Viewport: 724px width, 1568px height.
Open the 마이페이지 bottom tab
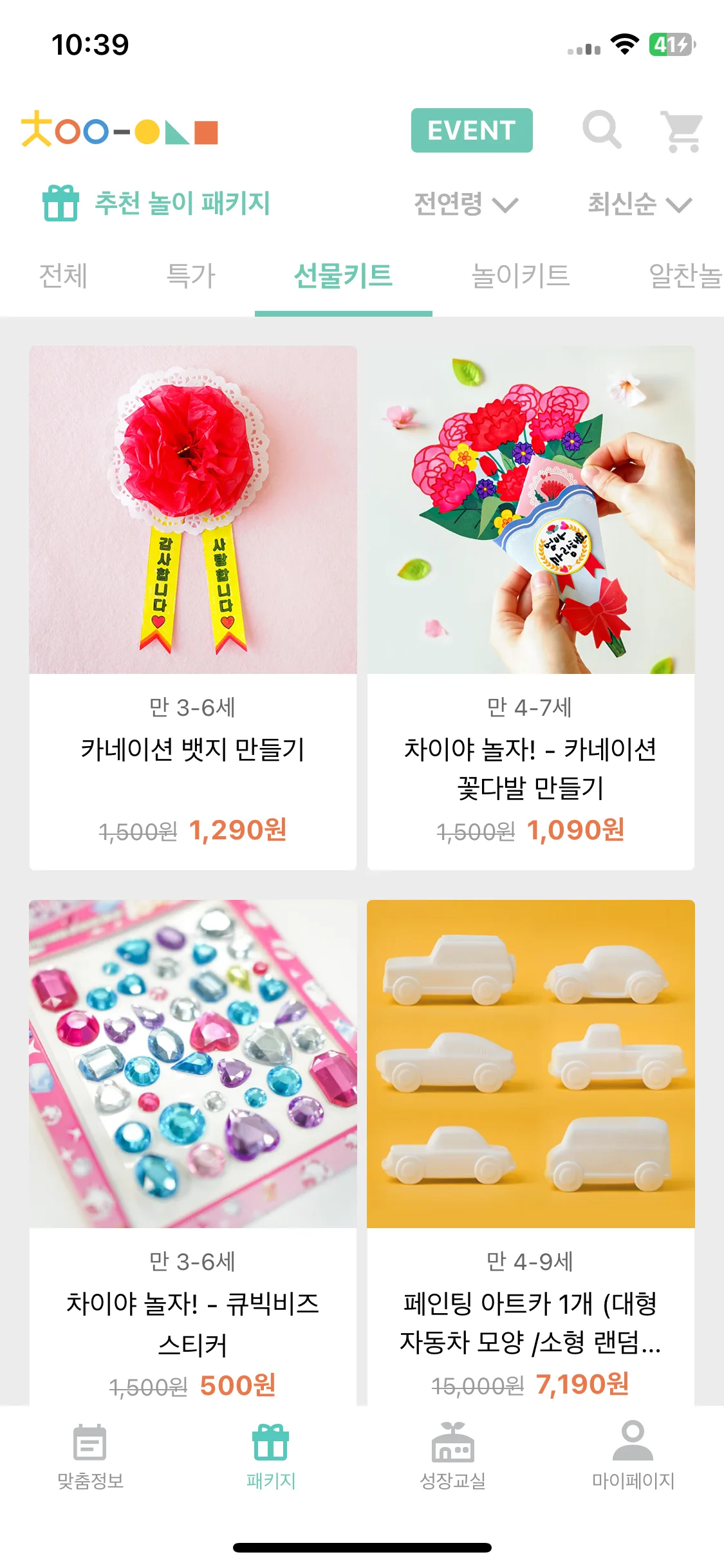click(633, 1457)
